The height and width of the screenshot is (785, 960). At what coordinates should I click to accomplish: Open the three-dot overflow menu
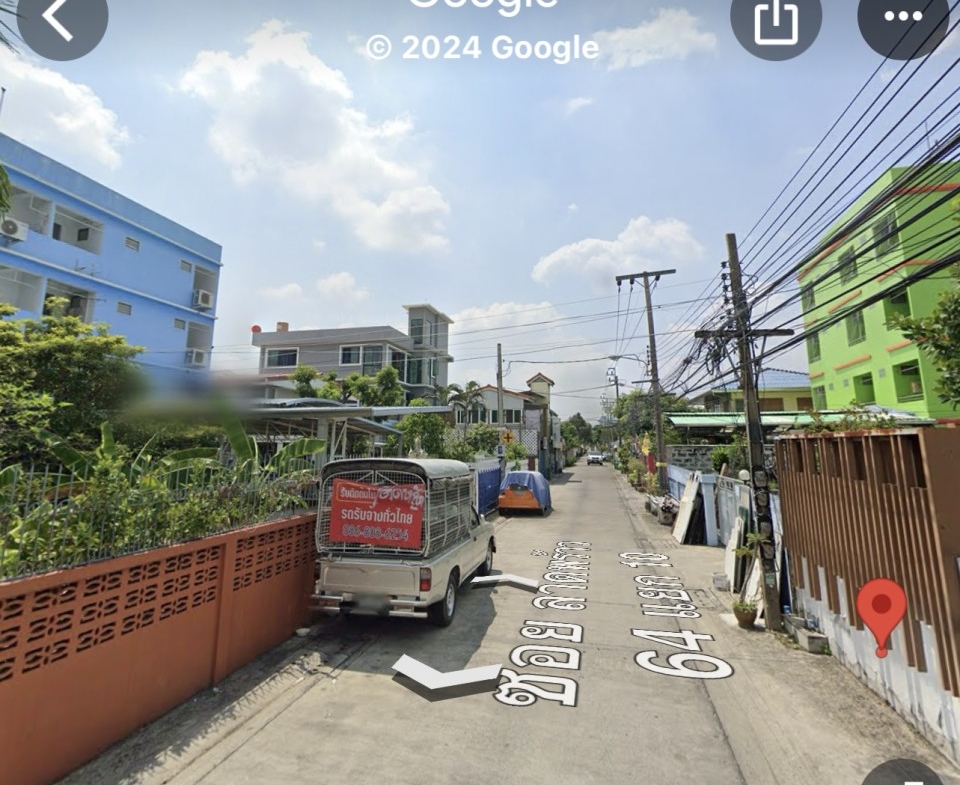click(903, 18)
